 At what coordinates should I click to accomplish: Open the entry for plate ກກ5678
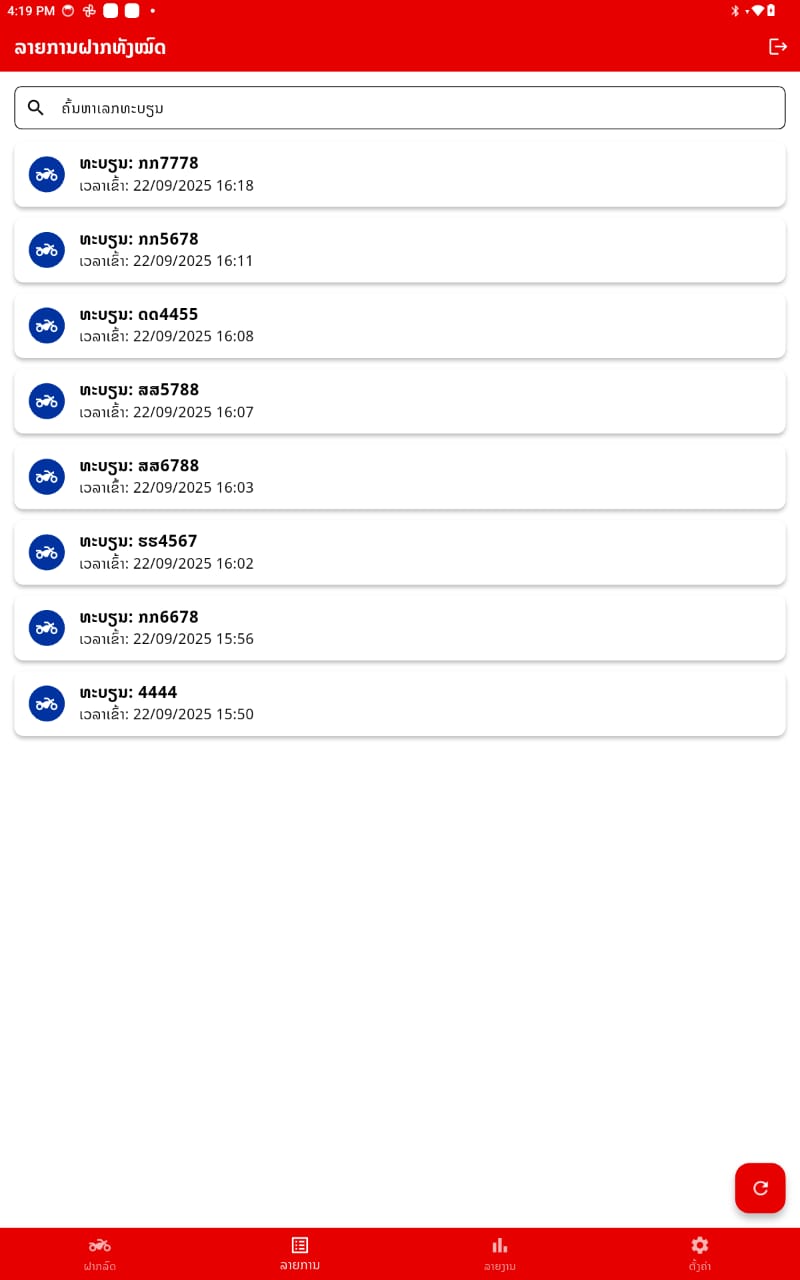(400, 250)
